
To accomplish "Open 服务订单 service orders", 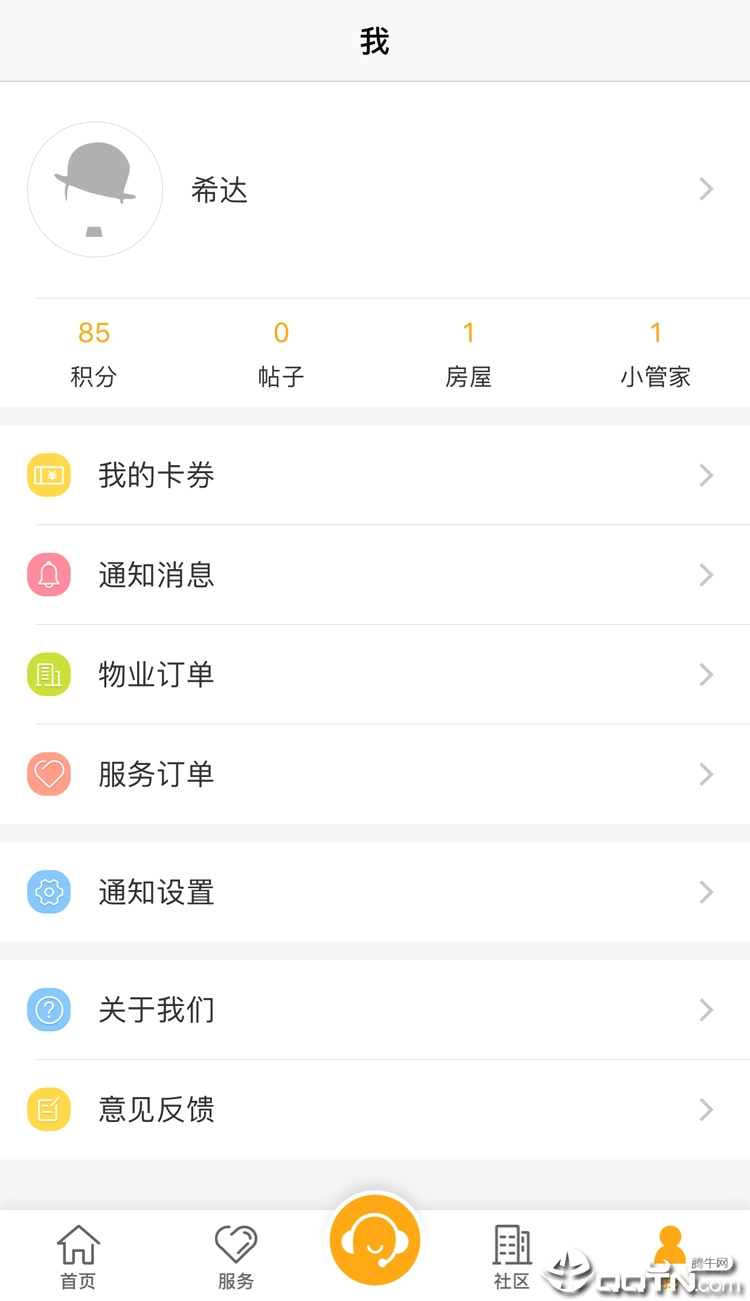I will [x=375, y=774].
